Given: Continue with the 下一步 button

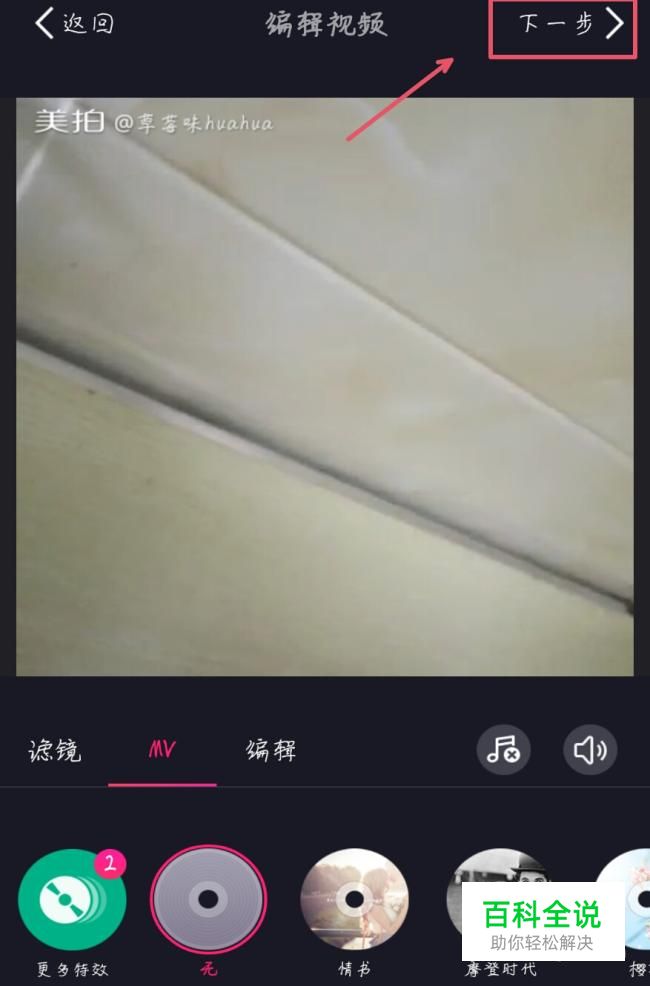Looking at the screenshot, I should (x=568, y=24).
